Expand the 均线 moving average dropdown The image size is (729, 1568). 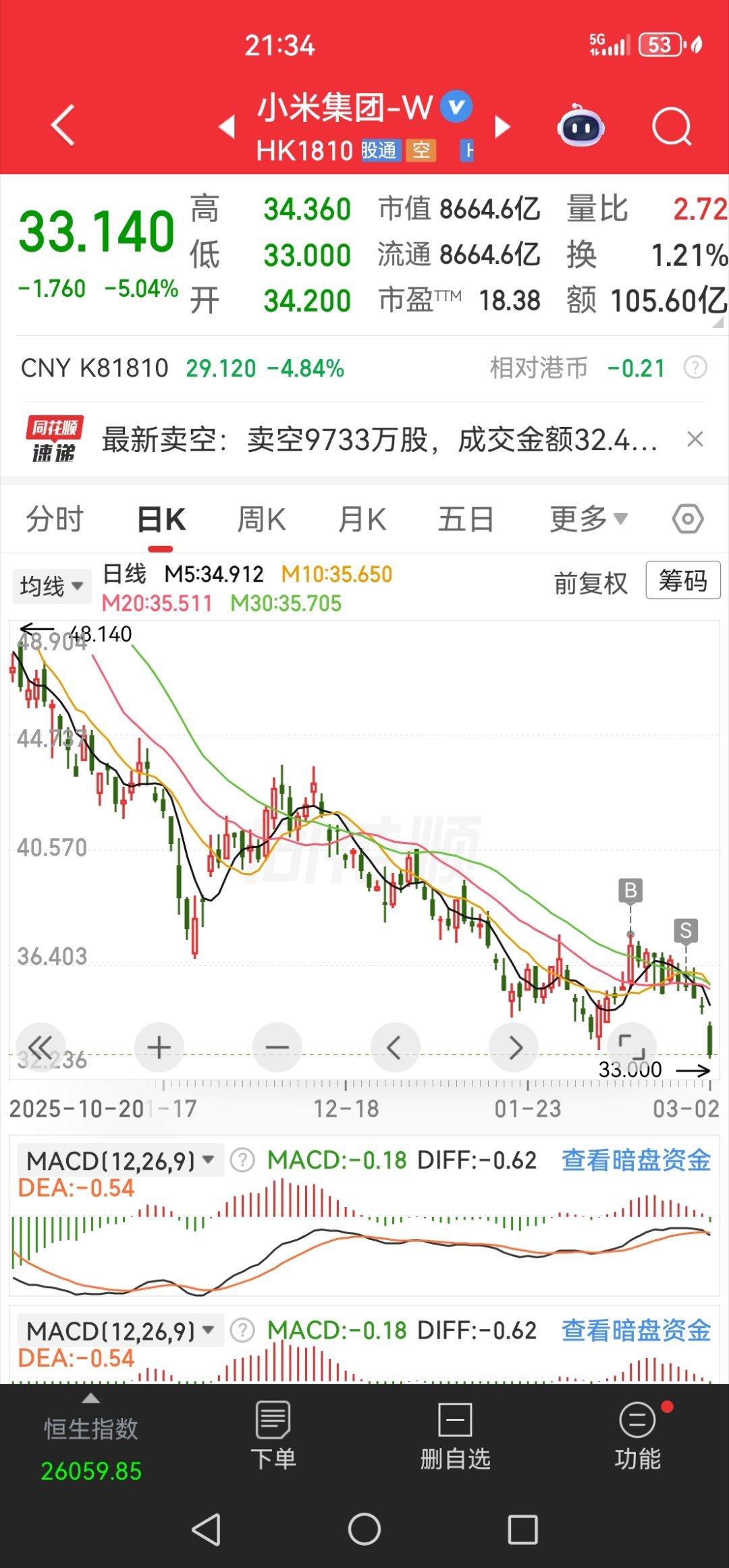[x=52, y=586]
